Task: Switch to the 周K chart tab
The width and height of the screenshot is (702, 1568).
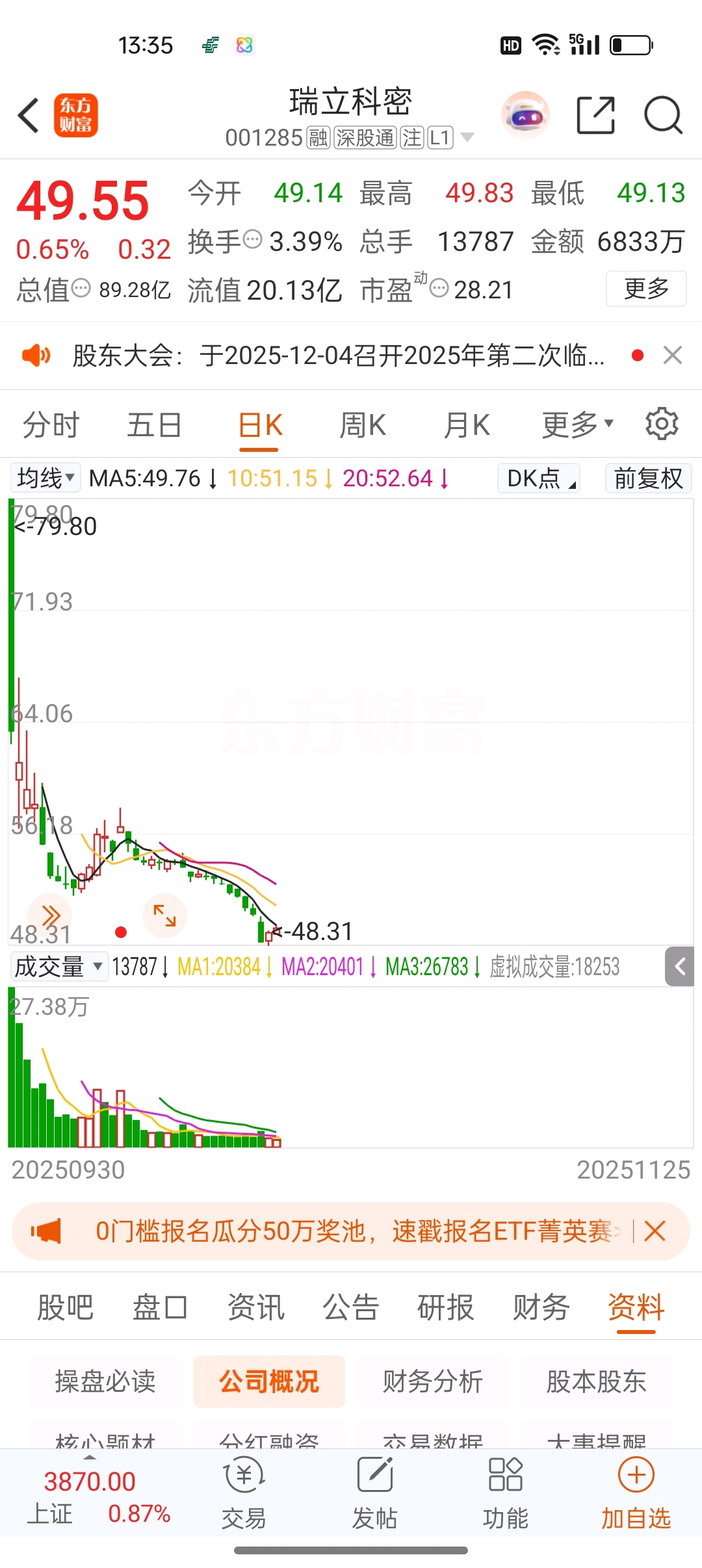Action: (363, 426)
